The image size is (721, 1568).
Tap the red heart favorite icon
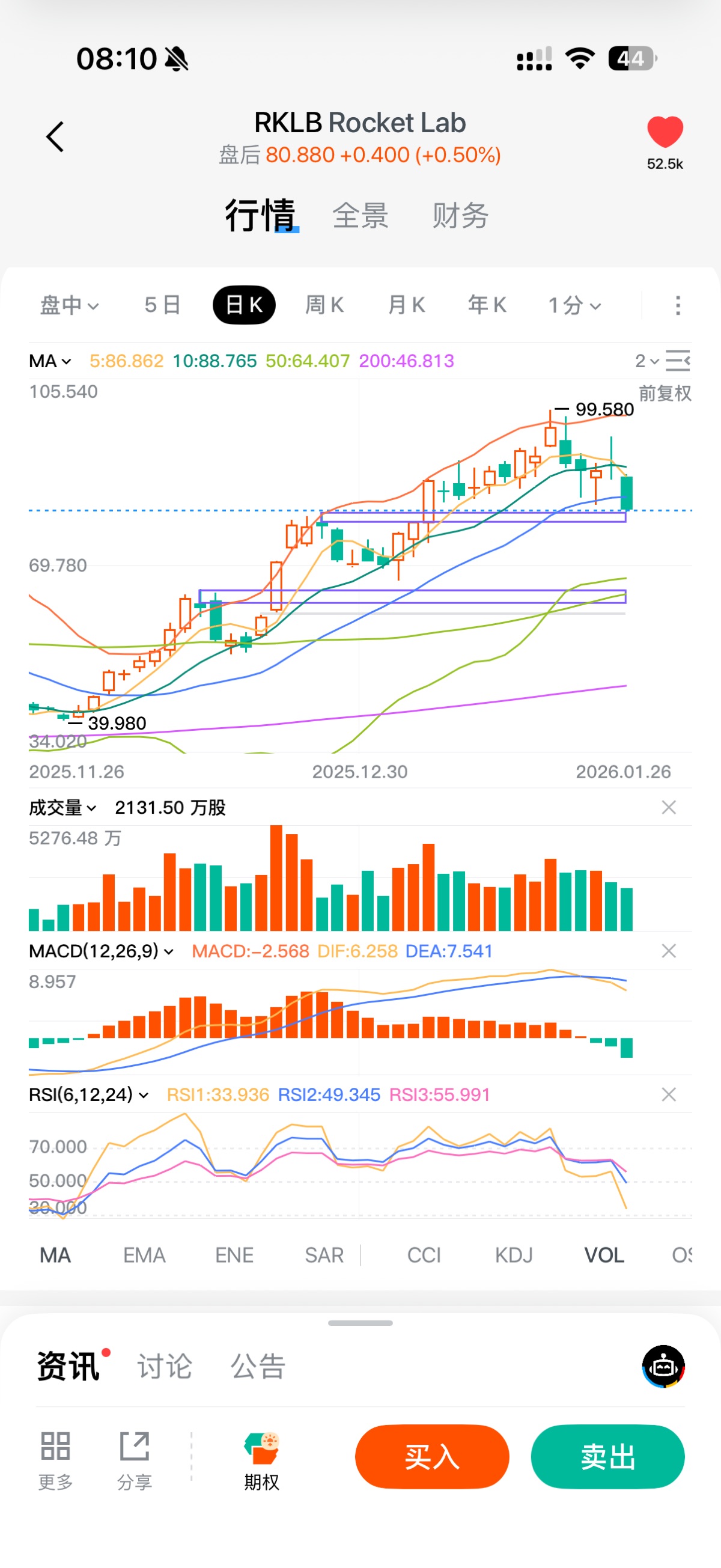665,132
